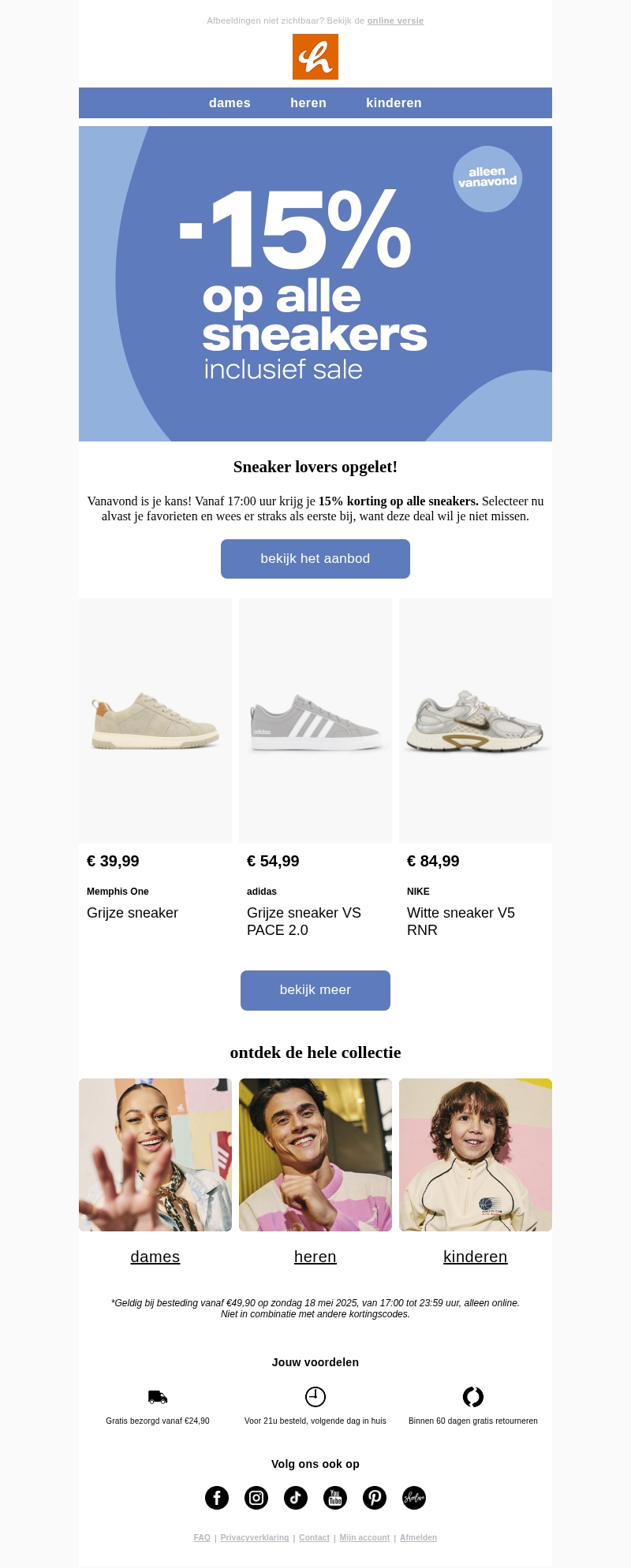The height and width of the screenshot is (1568, 631).
Task: Go to dames in the top menu bar
Action: [230, 103]
